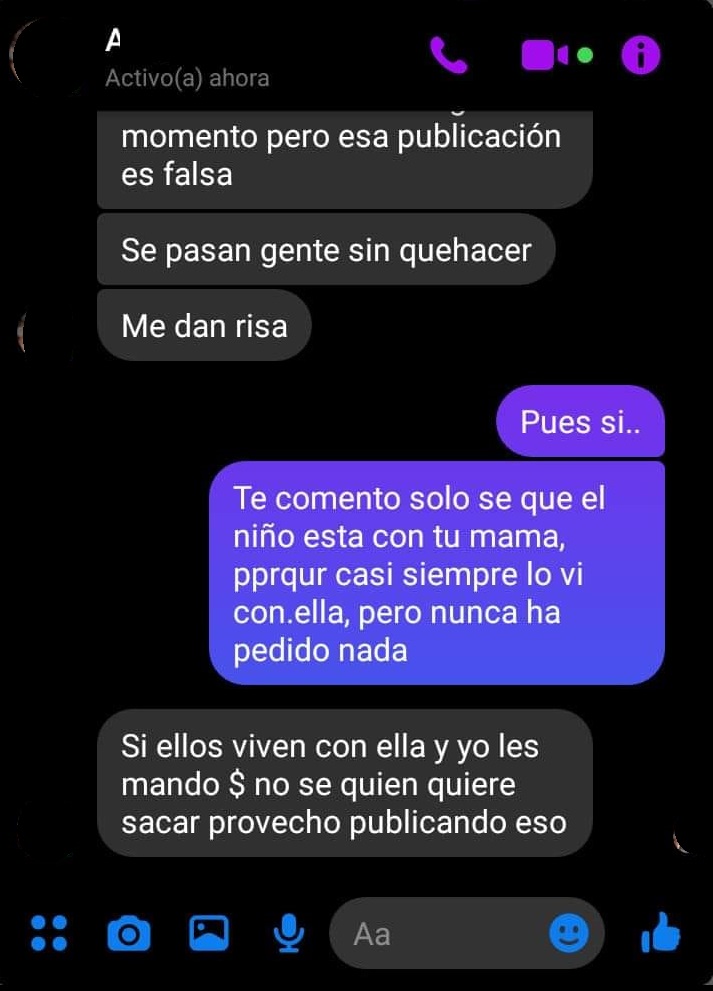The image size is (713, 991).
Task: Record a voice message
Action: click(x=289, y=933)
